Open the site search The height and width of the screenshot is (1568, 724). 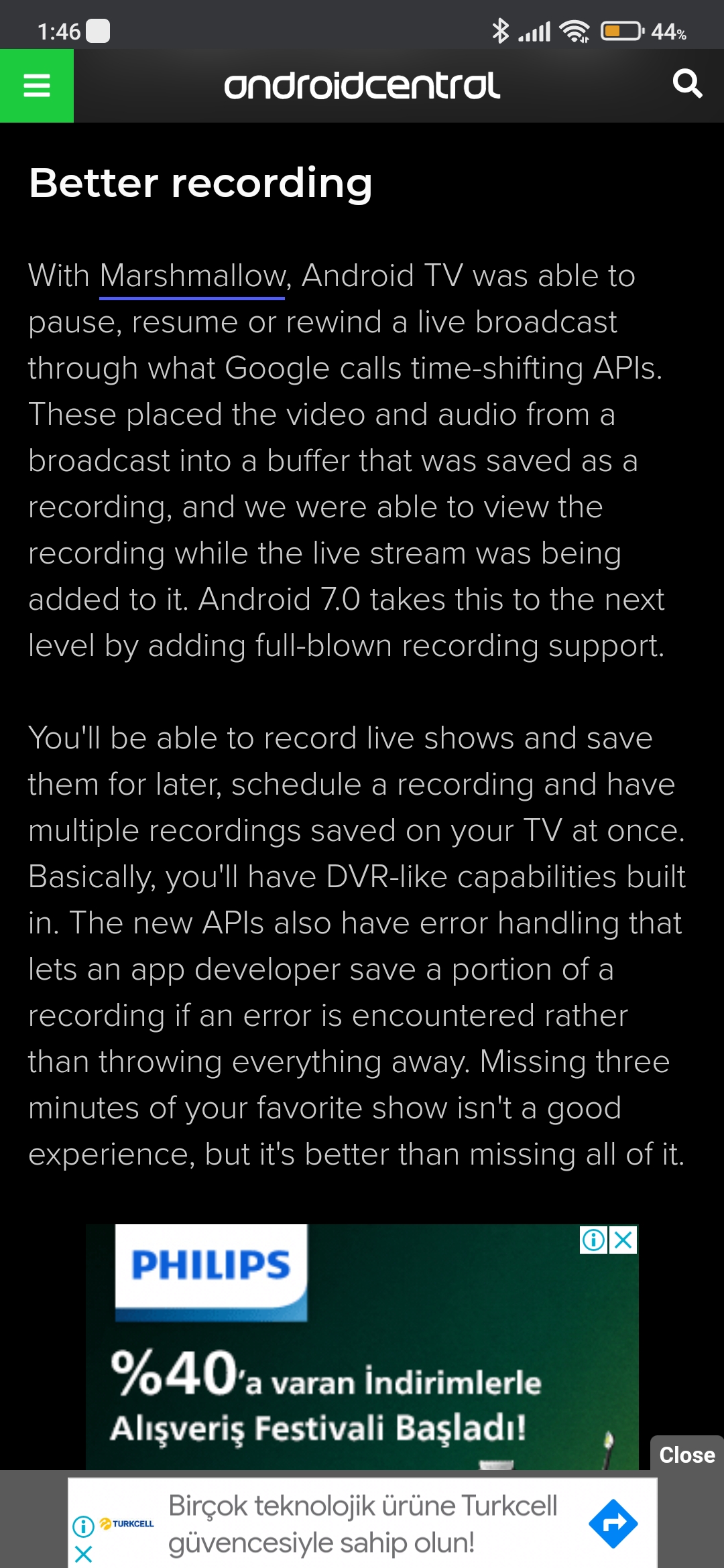click(x=687, y=84)
